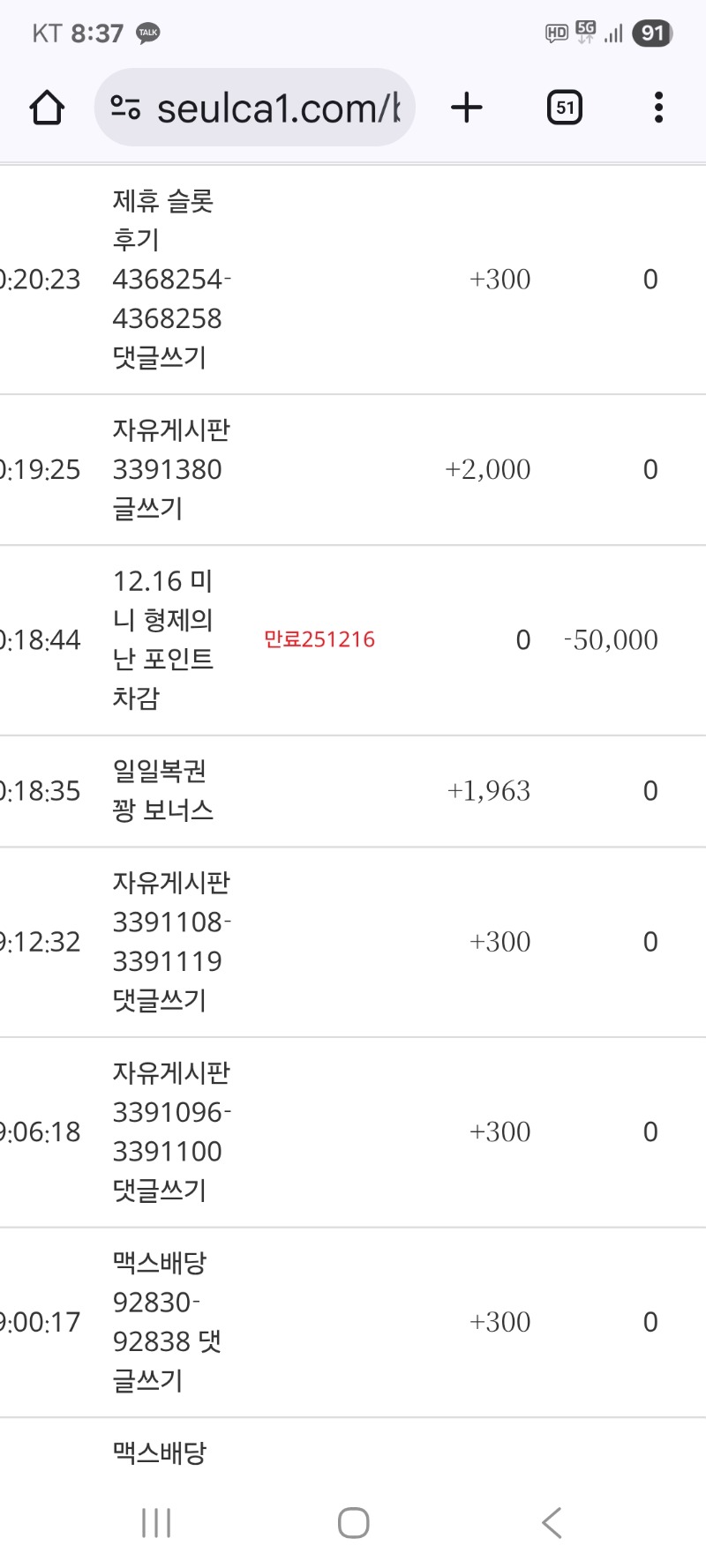
Task: Open recent apps from the navigation bar
Action: (x=156, y=1523)
